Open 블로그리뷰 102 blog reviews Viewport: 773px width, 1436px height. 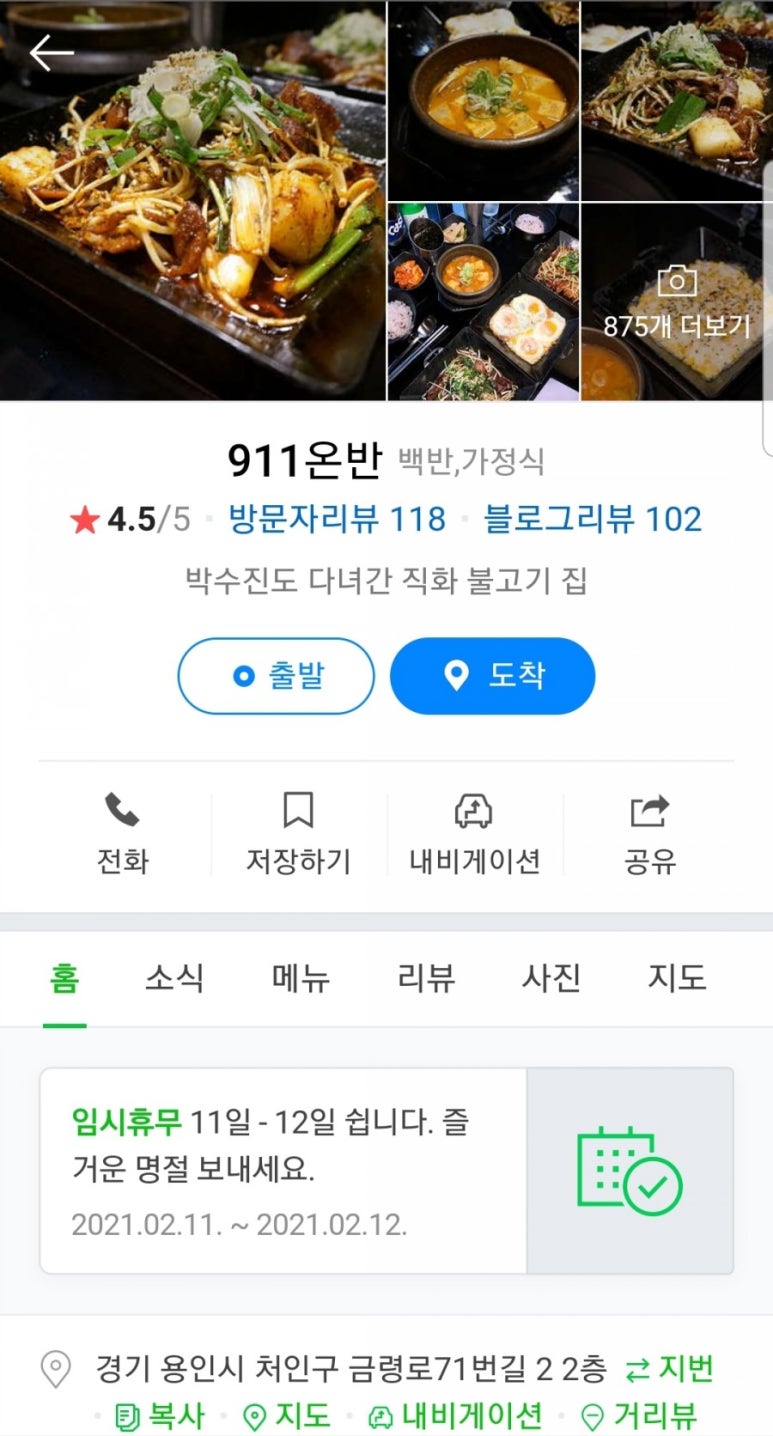(x=592, y=519)
